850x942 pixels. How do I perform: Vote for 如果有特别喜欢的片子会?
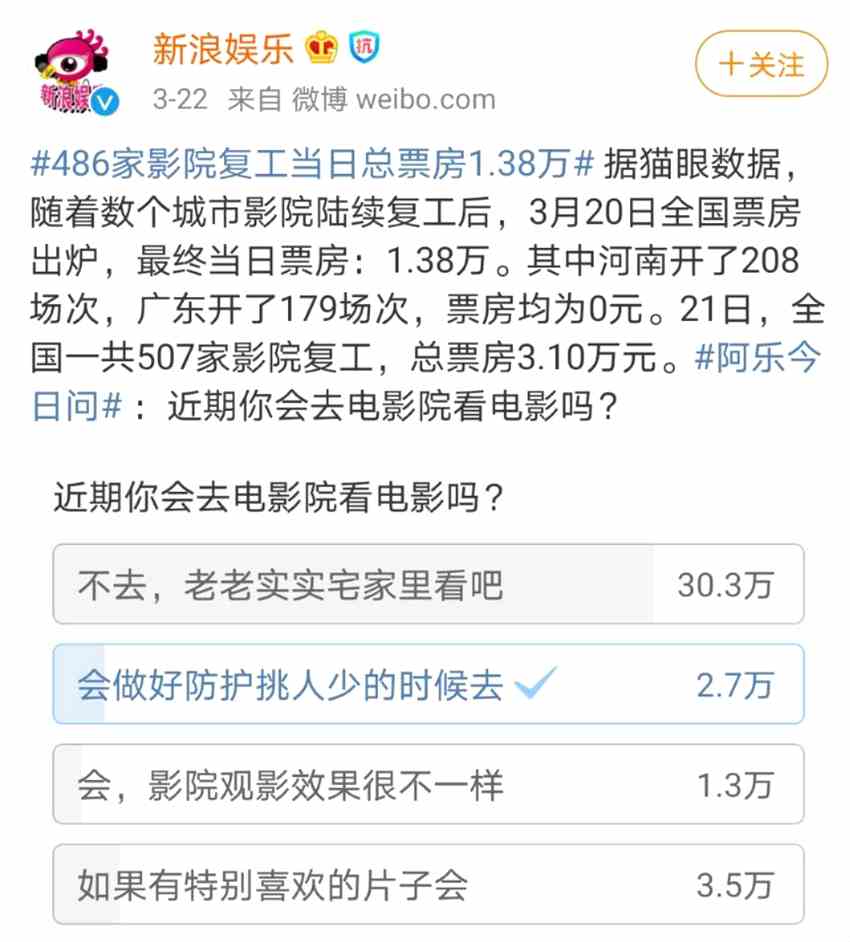(427, 884)
